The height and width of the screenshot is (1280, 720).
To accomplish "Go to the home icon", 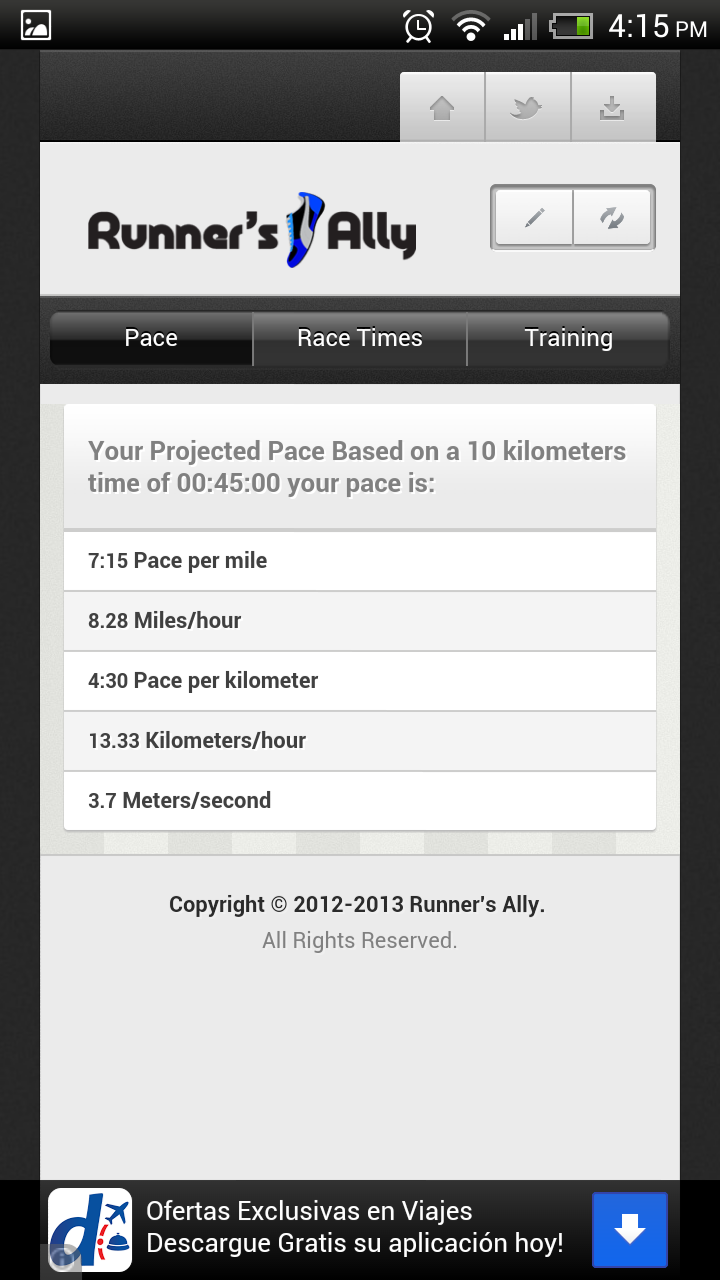I will point(442,107).
